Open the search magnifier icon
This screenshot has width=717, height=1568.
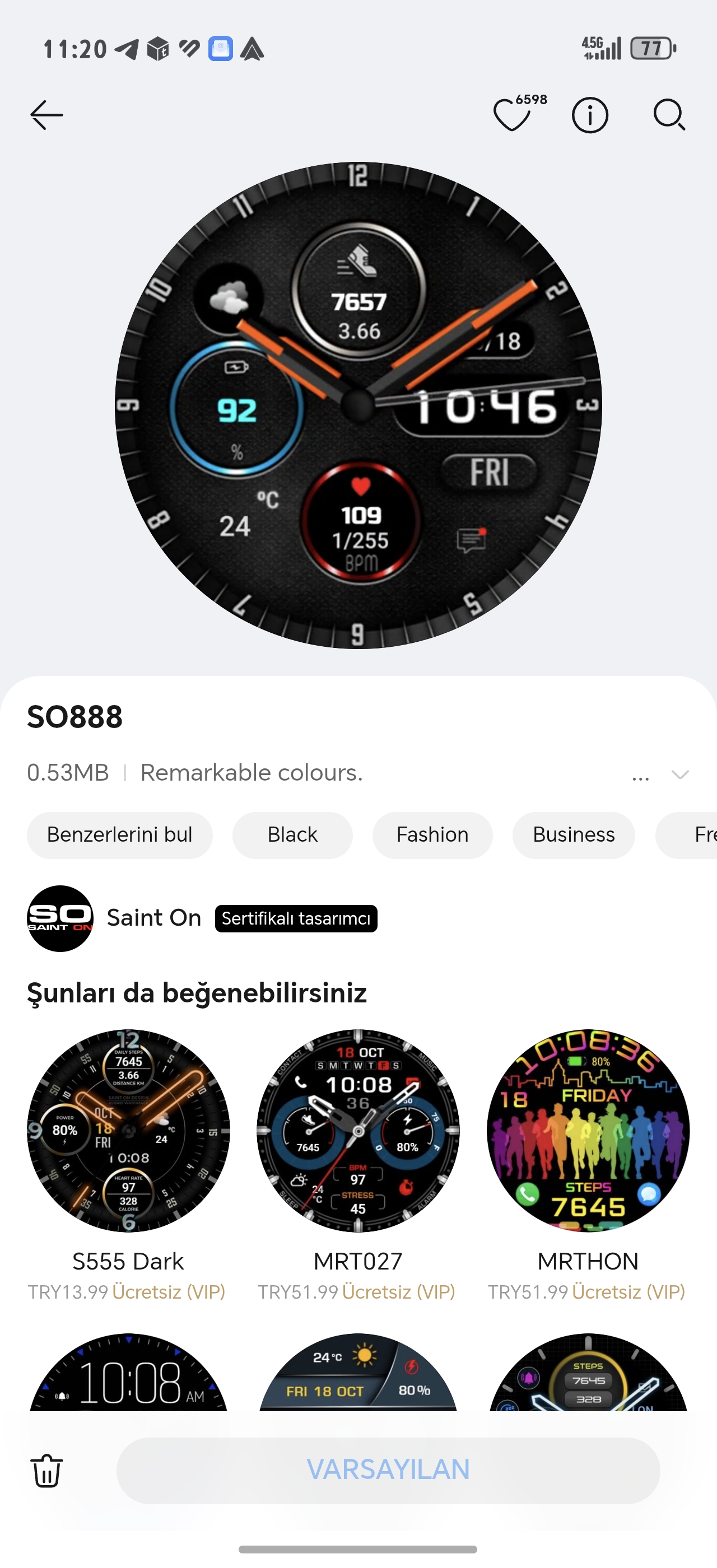click(x=669, y=115)
